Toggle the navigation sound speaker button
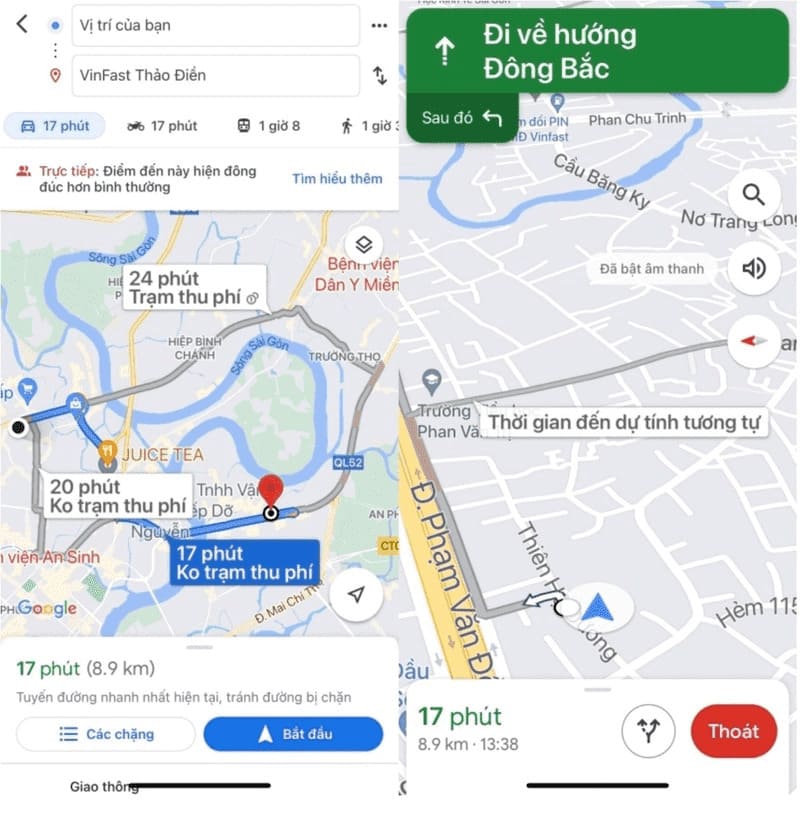800x816 pixels. click(754, 268)
